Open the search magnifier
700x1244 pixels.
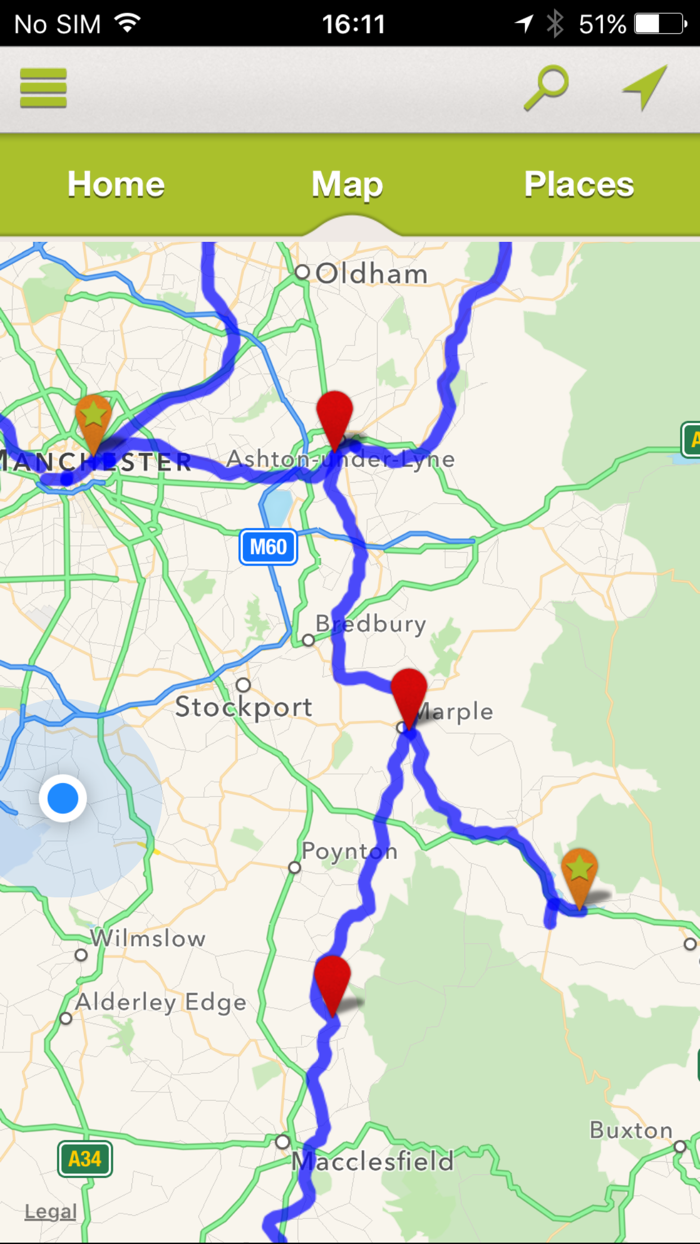(x=546, y=88)
